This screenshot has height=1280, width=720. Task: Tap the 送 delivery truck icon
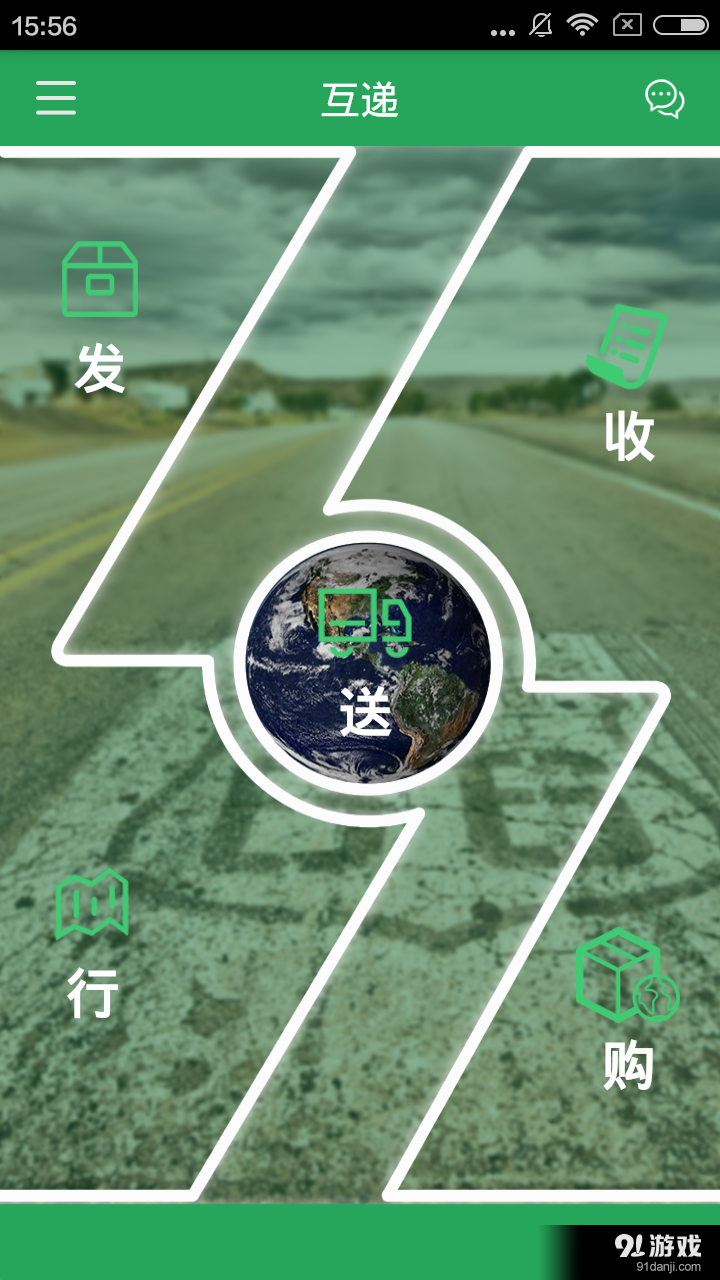[x=367, y=622]
